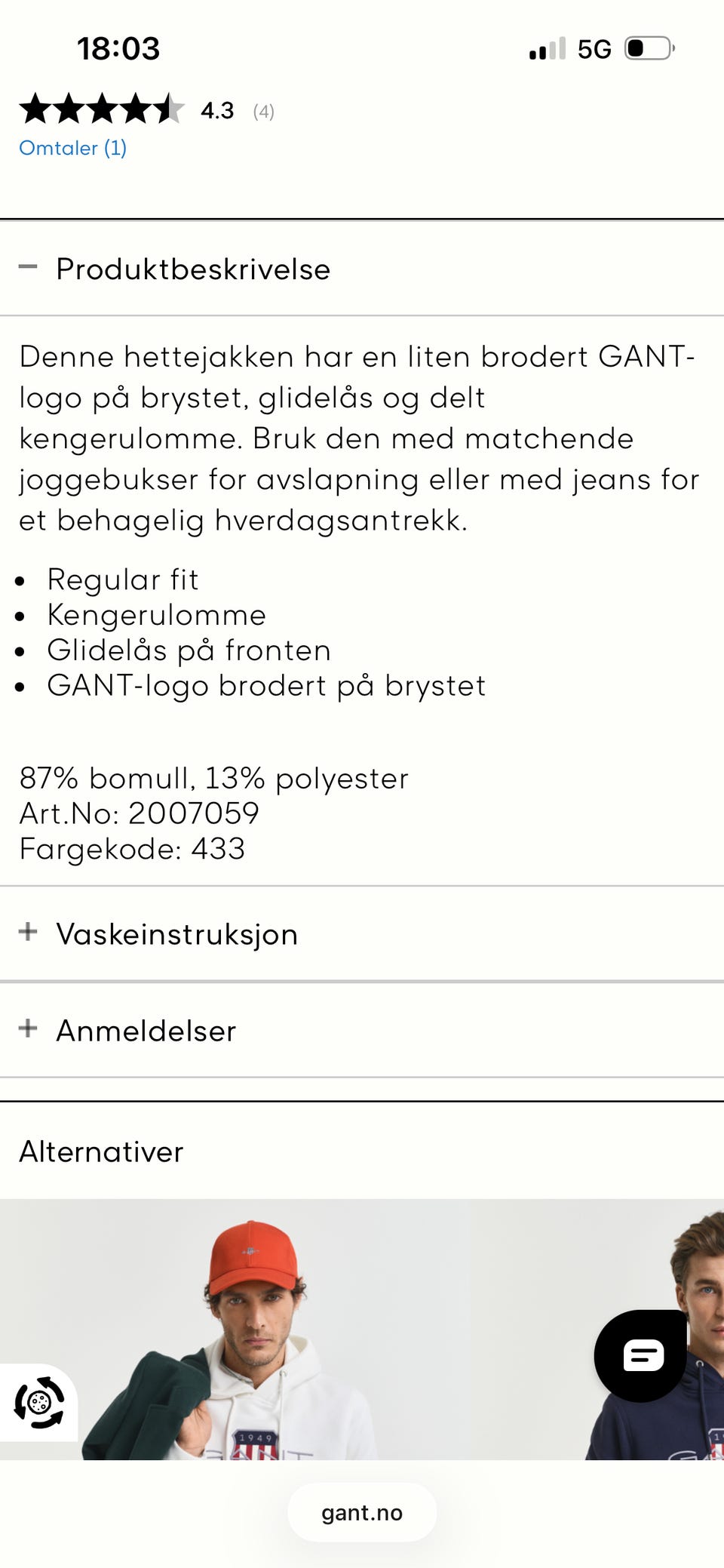Tap the clock showing 18:03
The image size is (724, 1568).
[x=118, y=48]
